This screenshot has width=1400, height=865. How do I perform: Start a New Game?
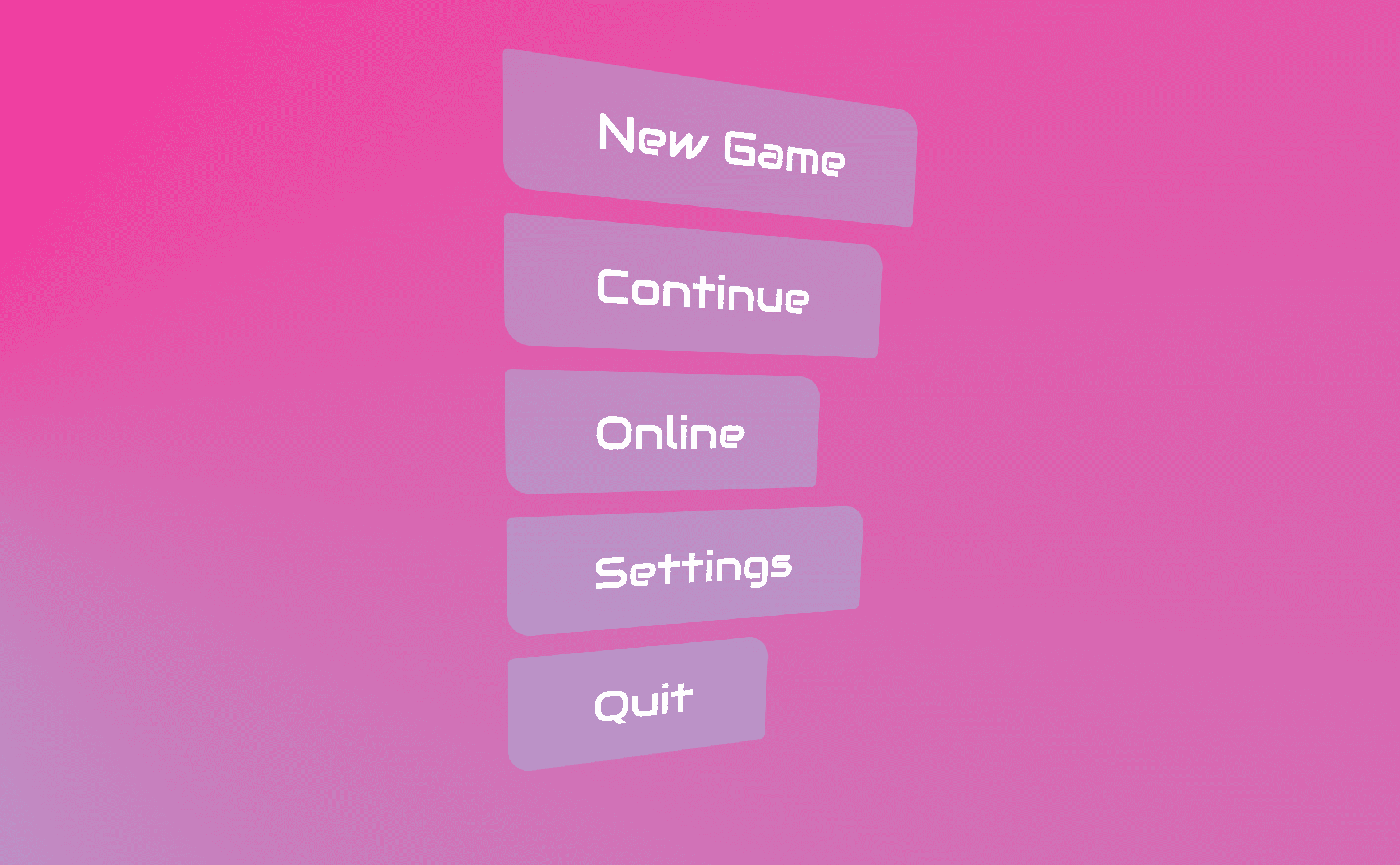[x=710, y=140]
